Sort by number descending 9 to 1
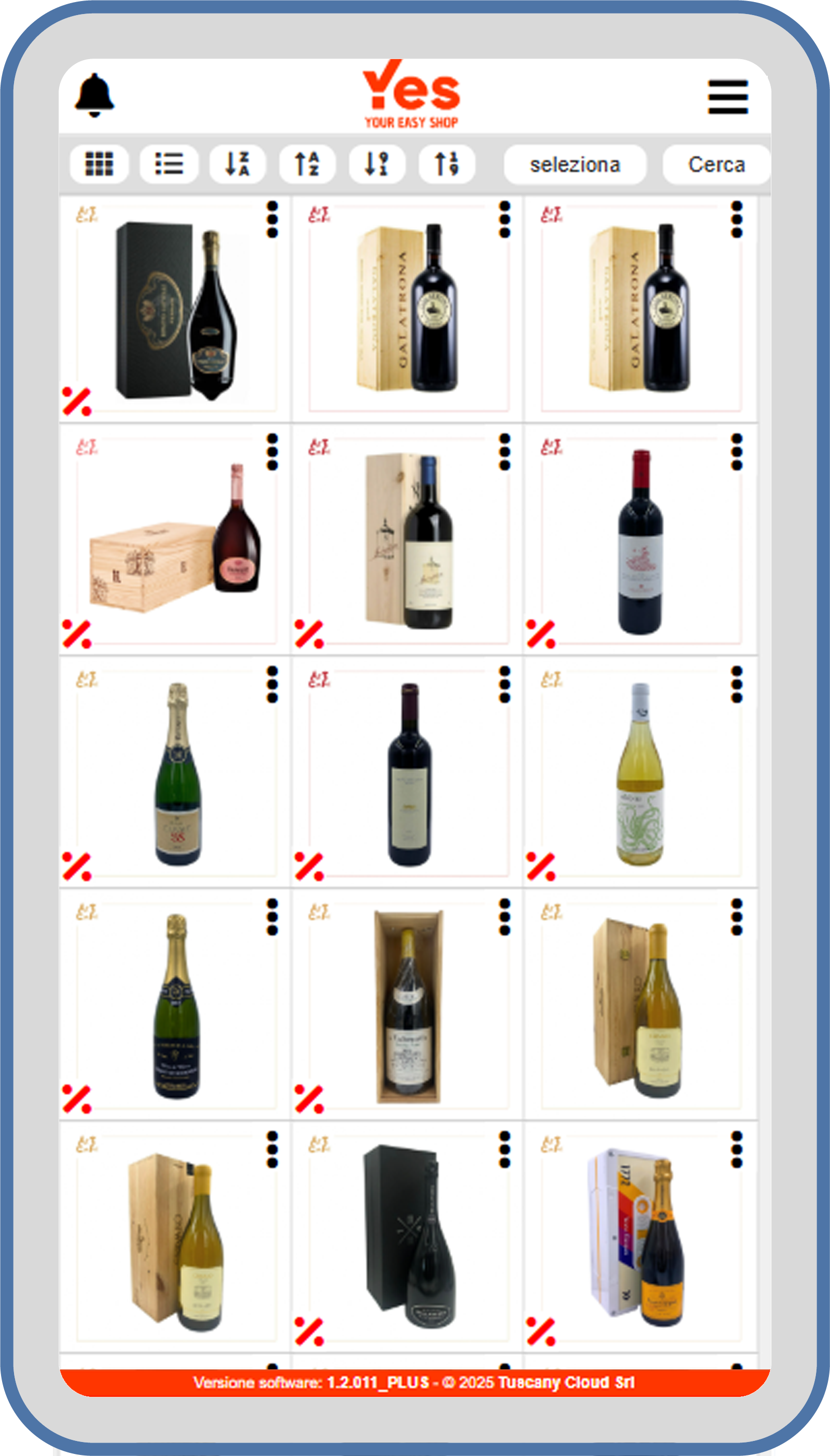Viewport: 830px width, 1456px height. pos(377,164)
